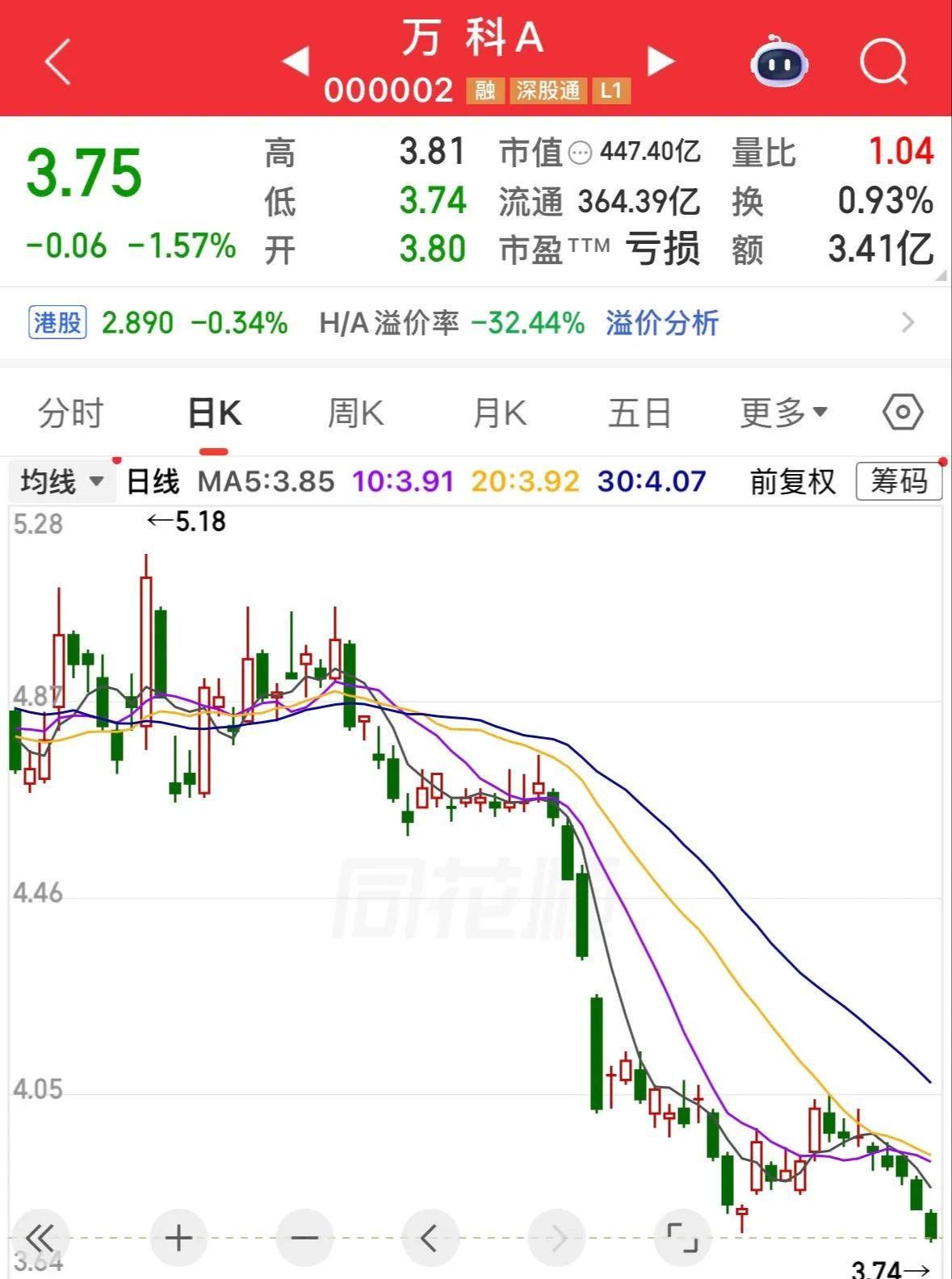Show the 五日 chart

tap(640, 413)
